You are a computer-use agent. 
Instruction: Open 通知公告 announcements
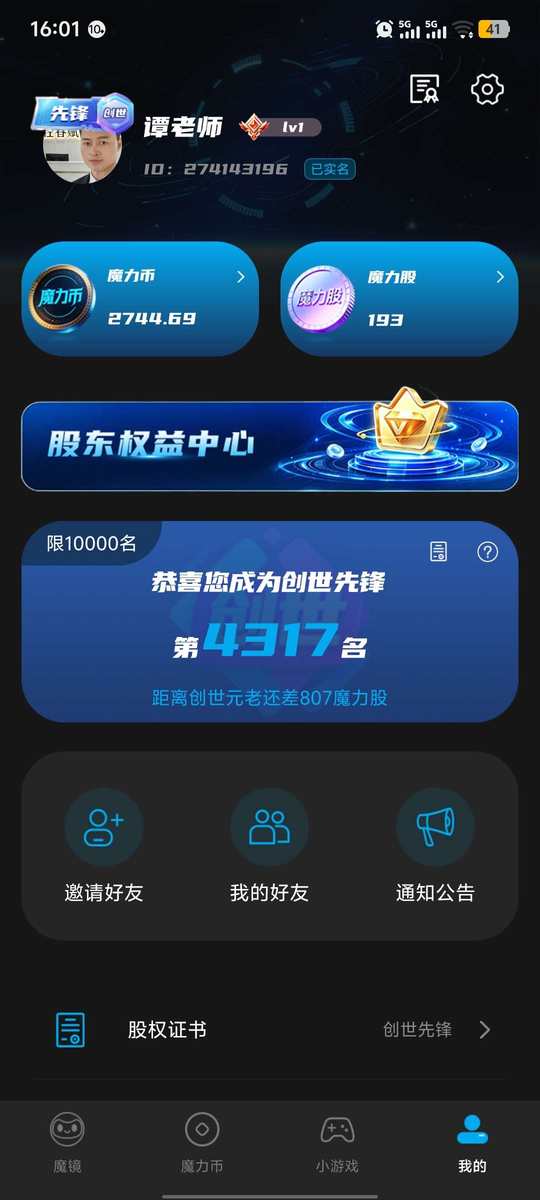[x=435, y=851]
